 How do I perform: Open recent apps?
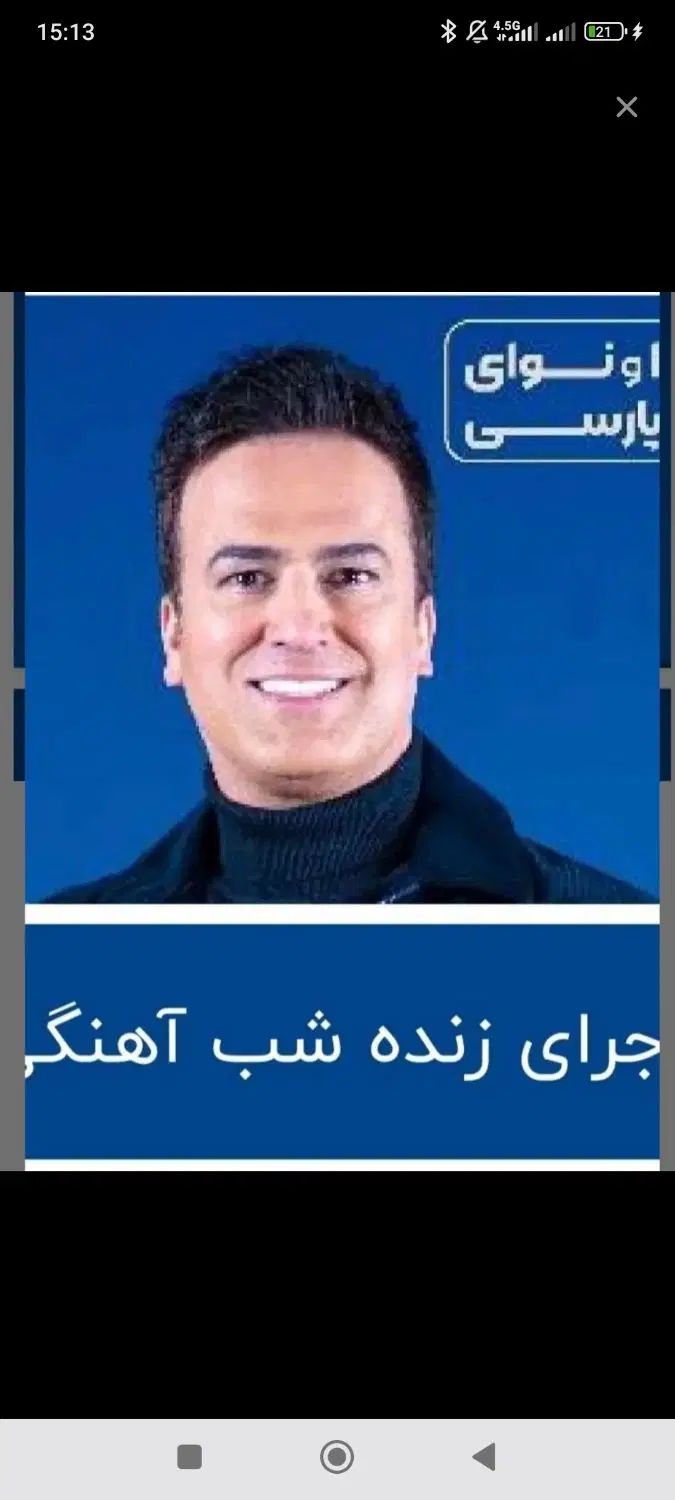tap(189, 1457)
